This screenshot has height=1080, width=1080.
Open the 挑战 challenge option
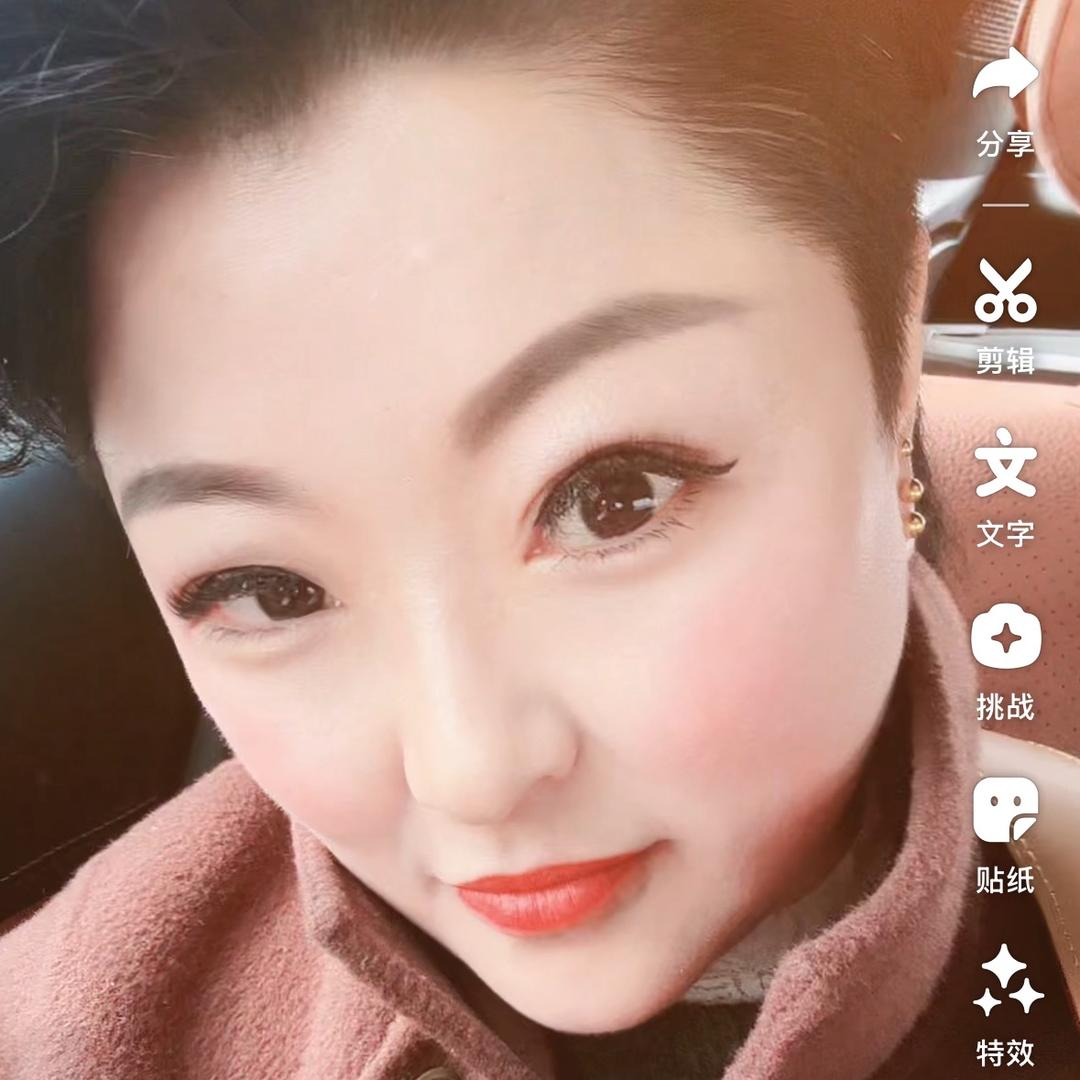[1005, 638]
